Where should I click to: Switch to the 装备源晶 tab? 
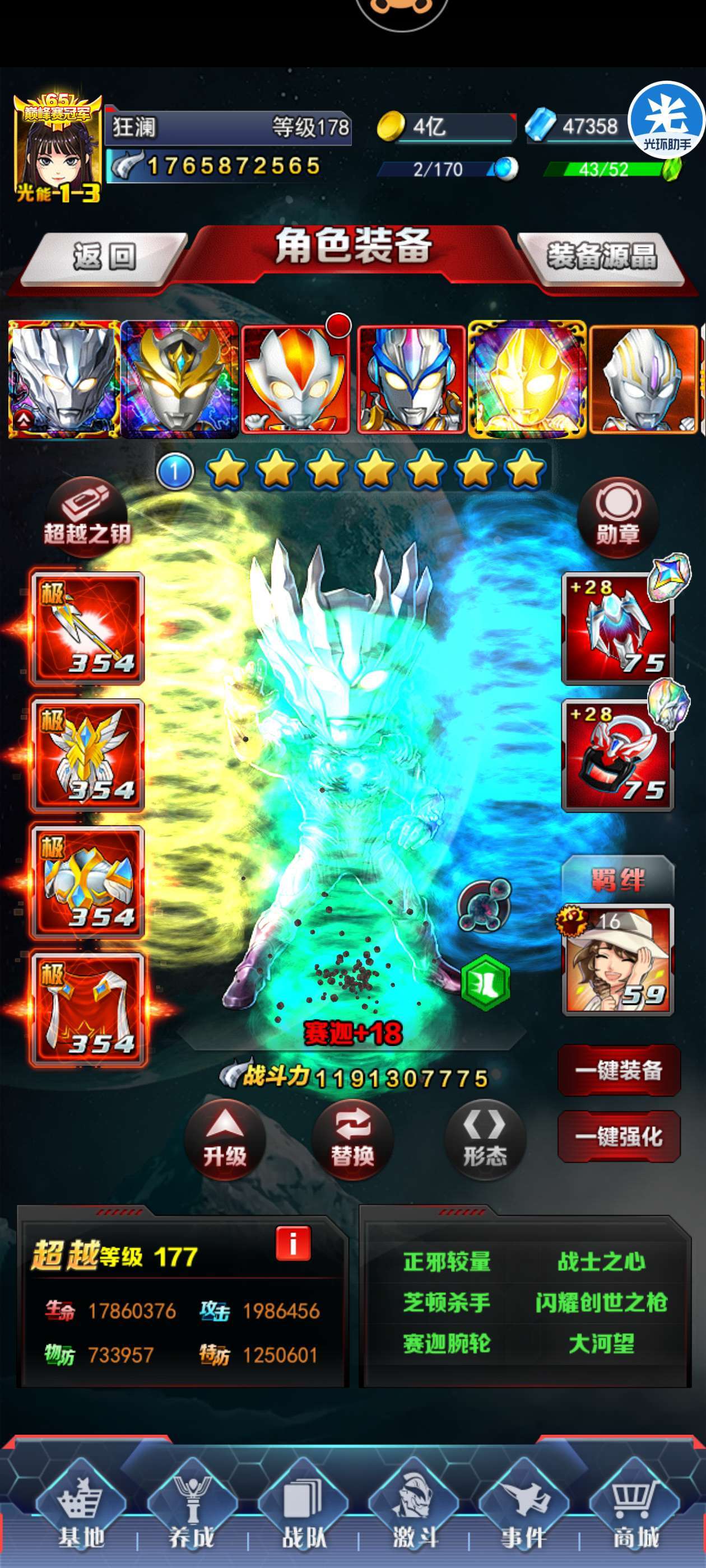pyautogui.click(x=601, y=257)
